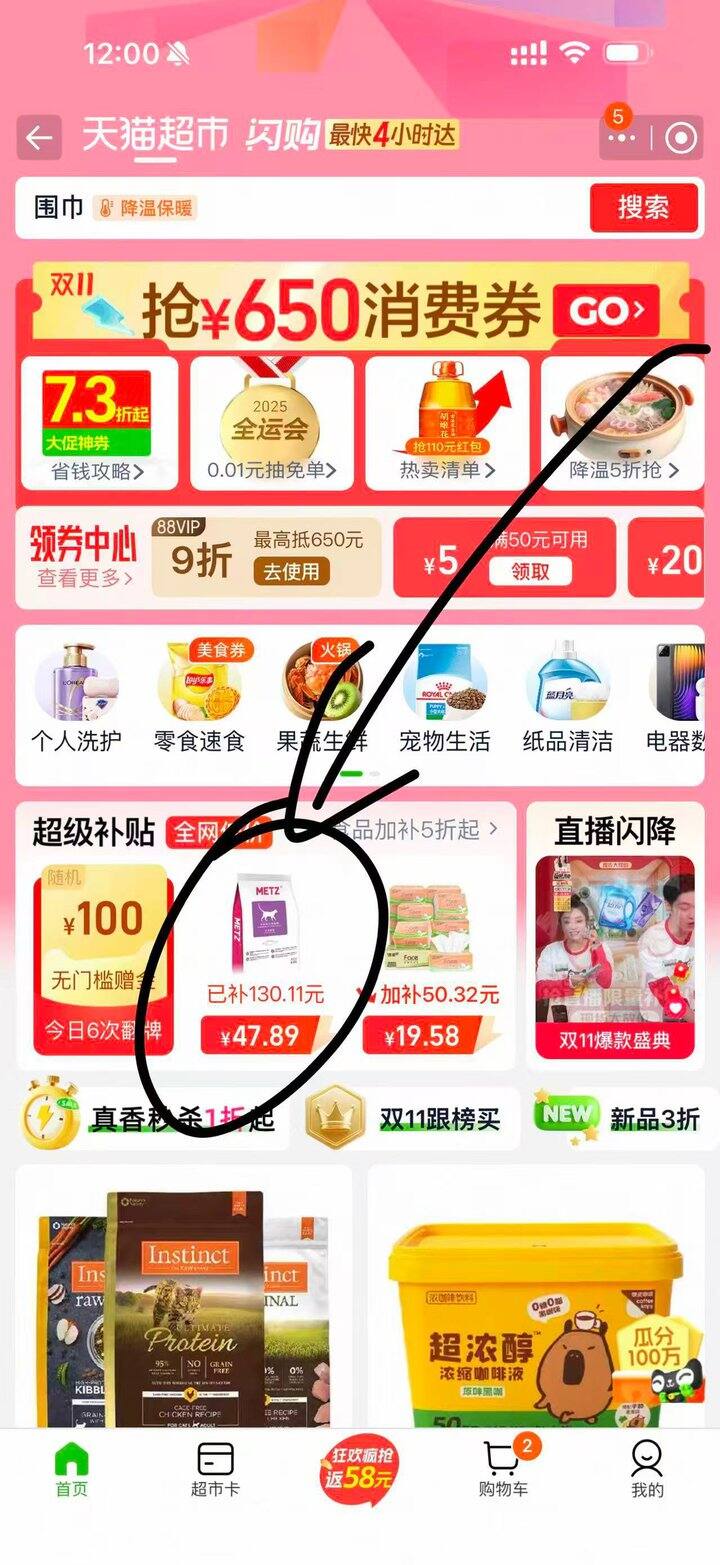Close the mini program with circle icon
720x1565 pixels.
[681, 137]
